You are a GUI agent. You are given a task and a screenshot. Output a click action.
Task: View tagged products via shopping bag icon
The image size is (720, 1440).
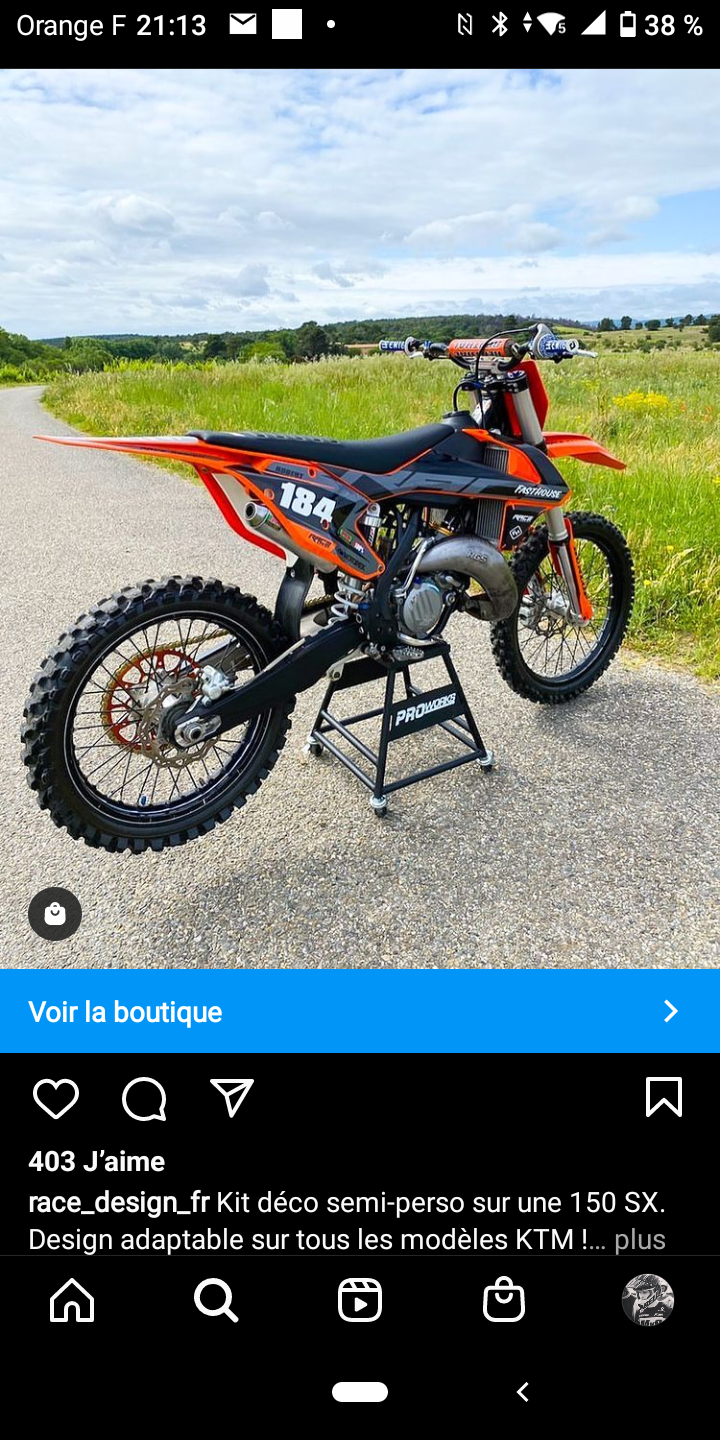click(x=55, y=914)
